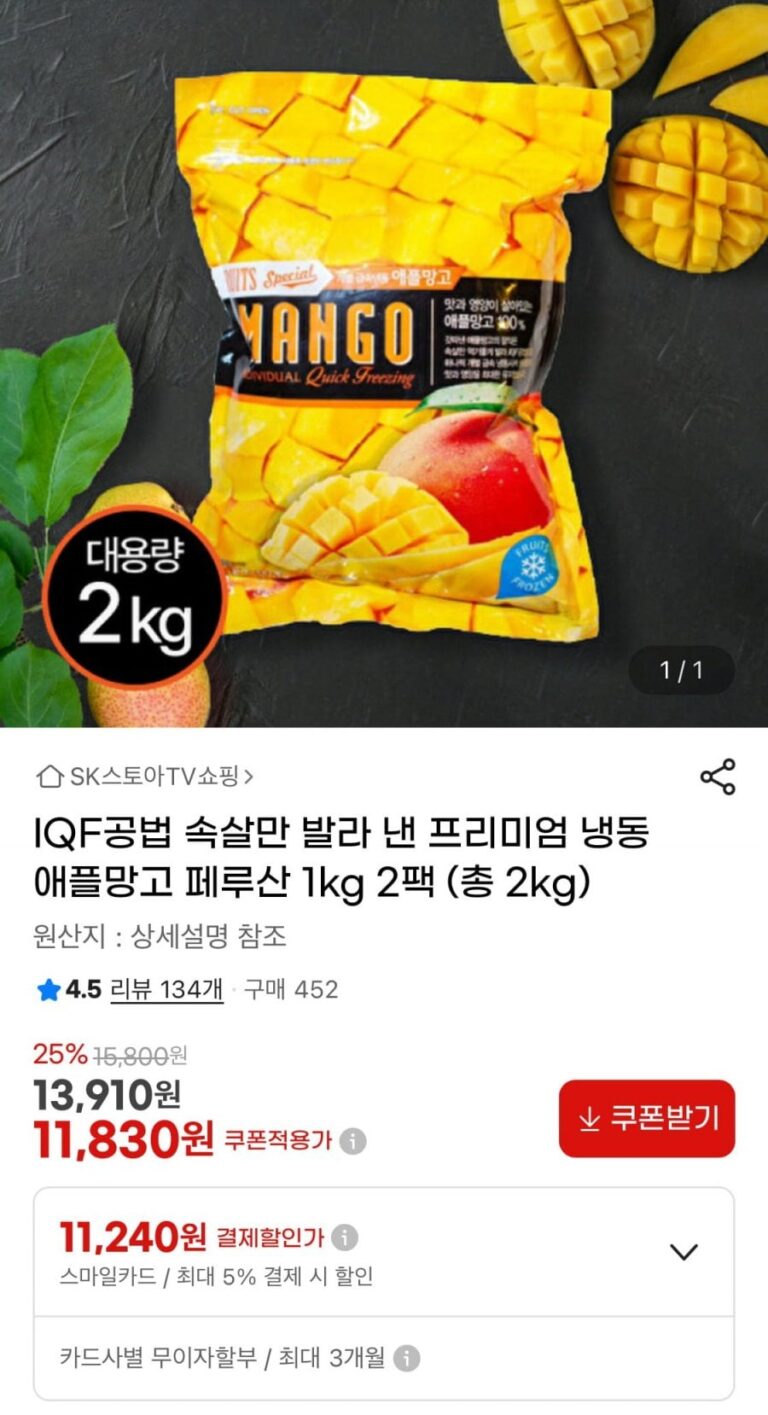Open the SK스토아TV쇼핑 store link
Viewport: 768px width, 1415px height.
coord(145,776)
